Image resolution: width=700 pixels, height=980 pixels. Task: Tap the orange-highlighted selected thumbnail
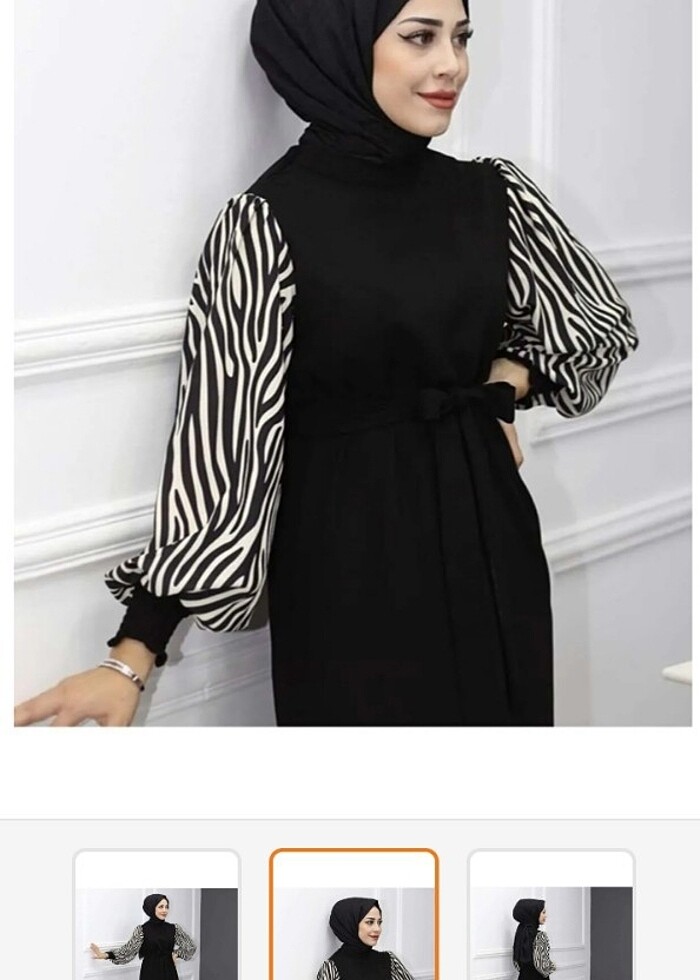point(354,918)
